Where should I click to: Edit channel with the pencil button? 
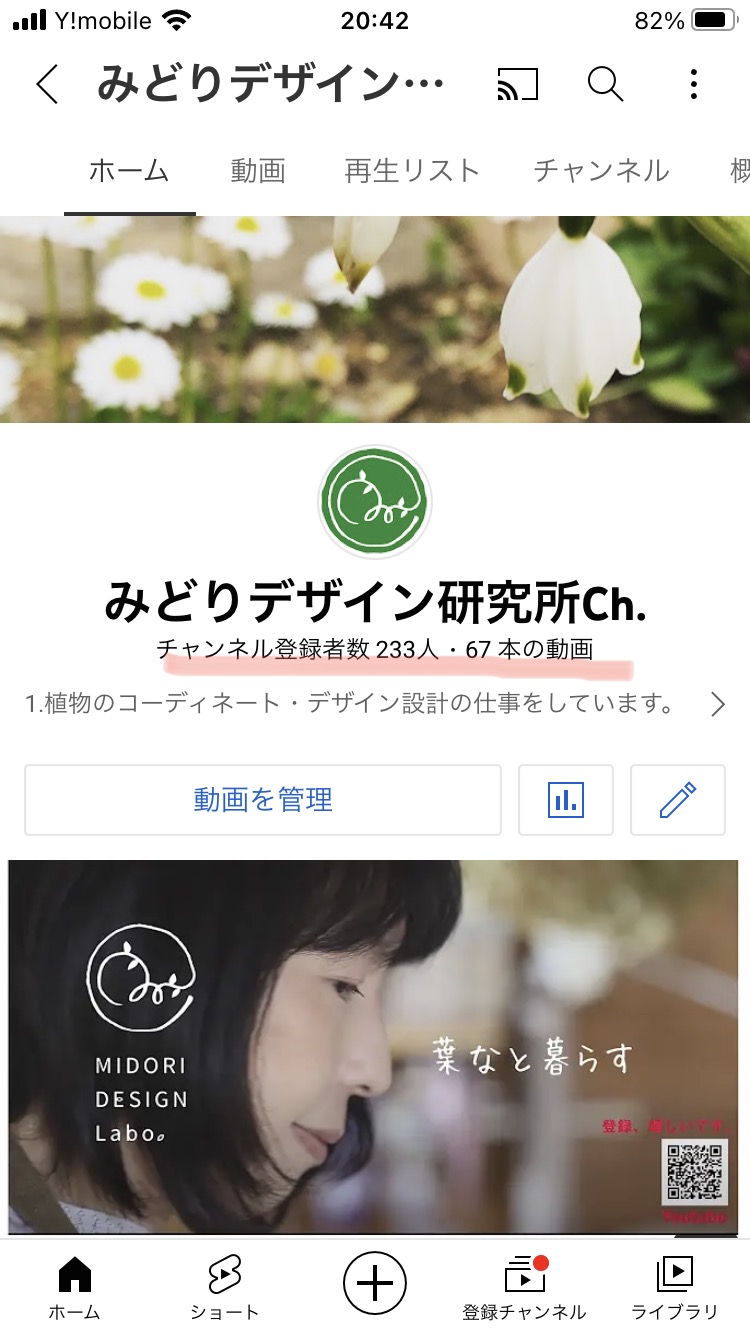point(678,800)
